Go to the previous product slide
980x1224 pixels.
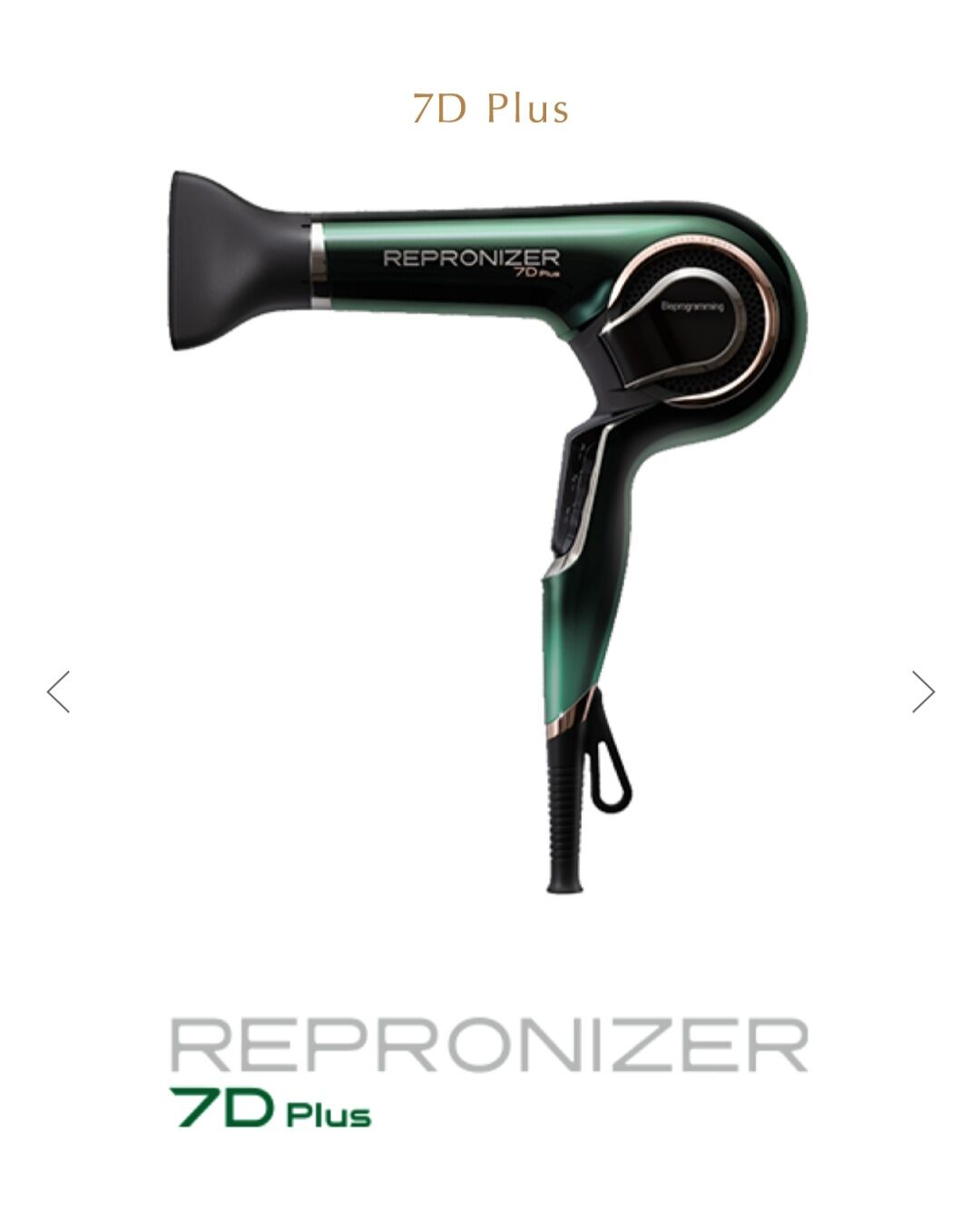(59, 692)
